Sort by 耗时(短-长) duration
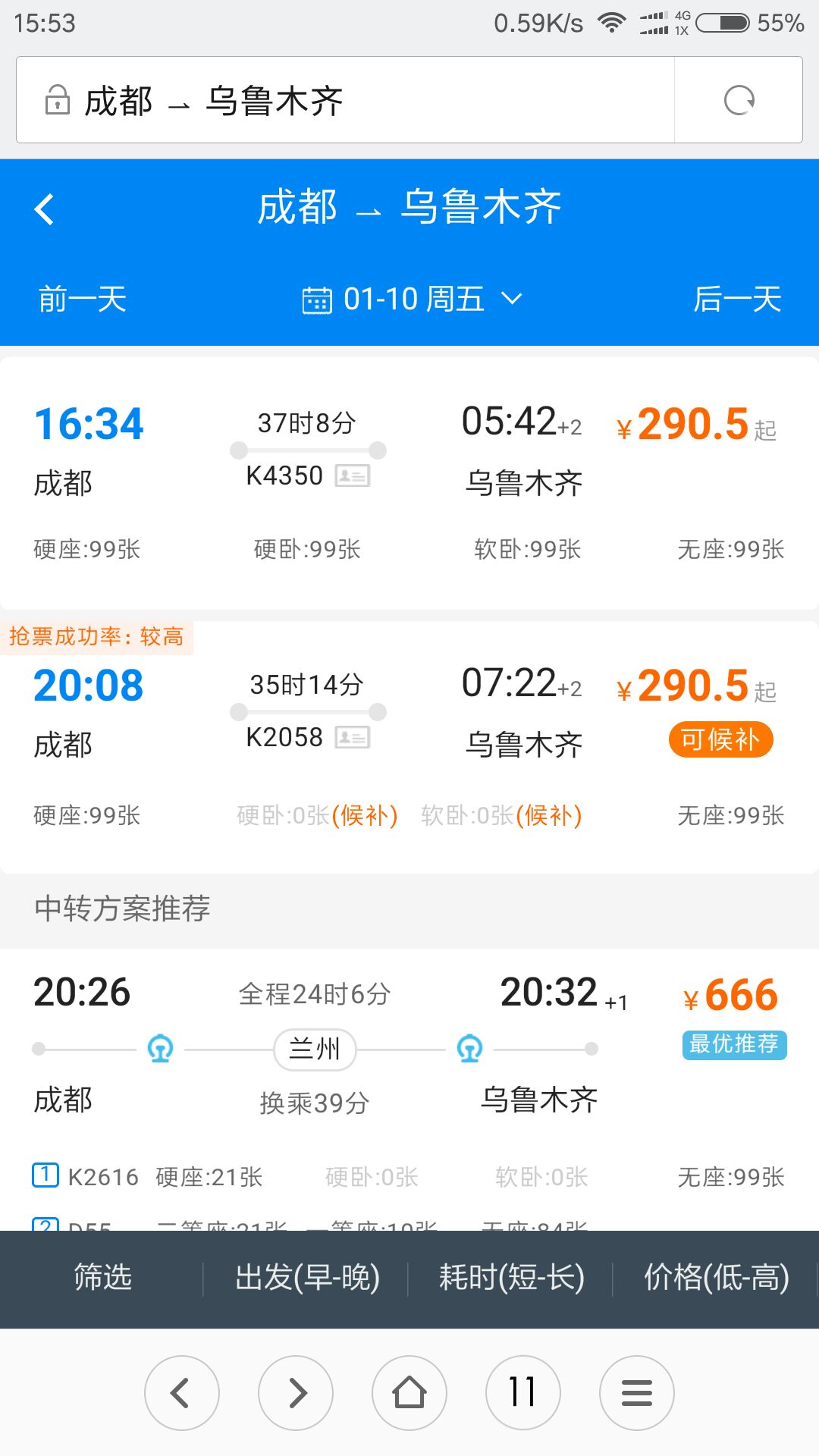819x1456 pixels. (x=512, y=1278)
